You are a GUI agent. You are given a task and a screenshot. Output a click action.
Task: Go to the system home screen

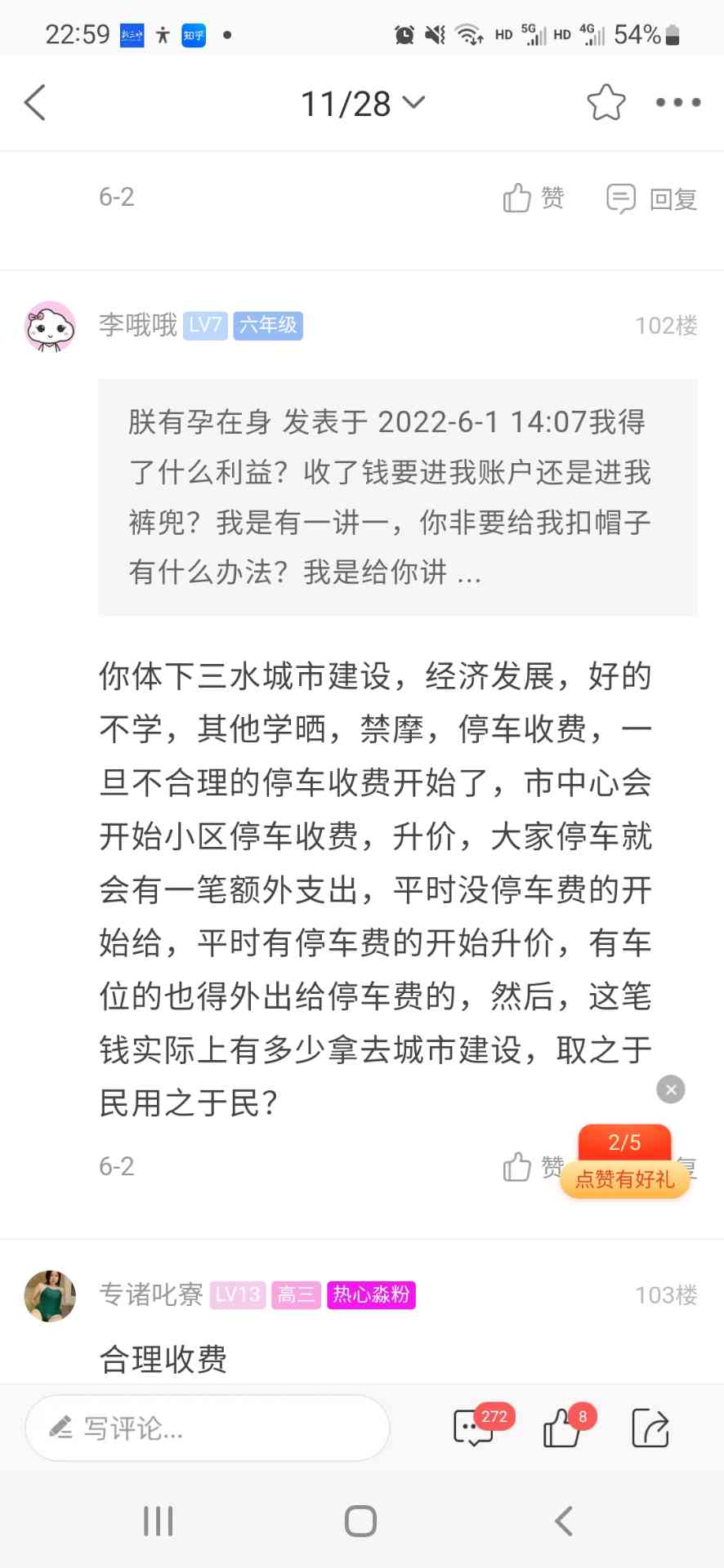click(360, 1521)
